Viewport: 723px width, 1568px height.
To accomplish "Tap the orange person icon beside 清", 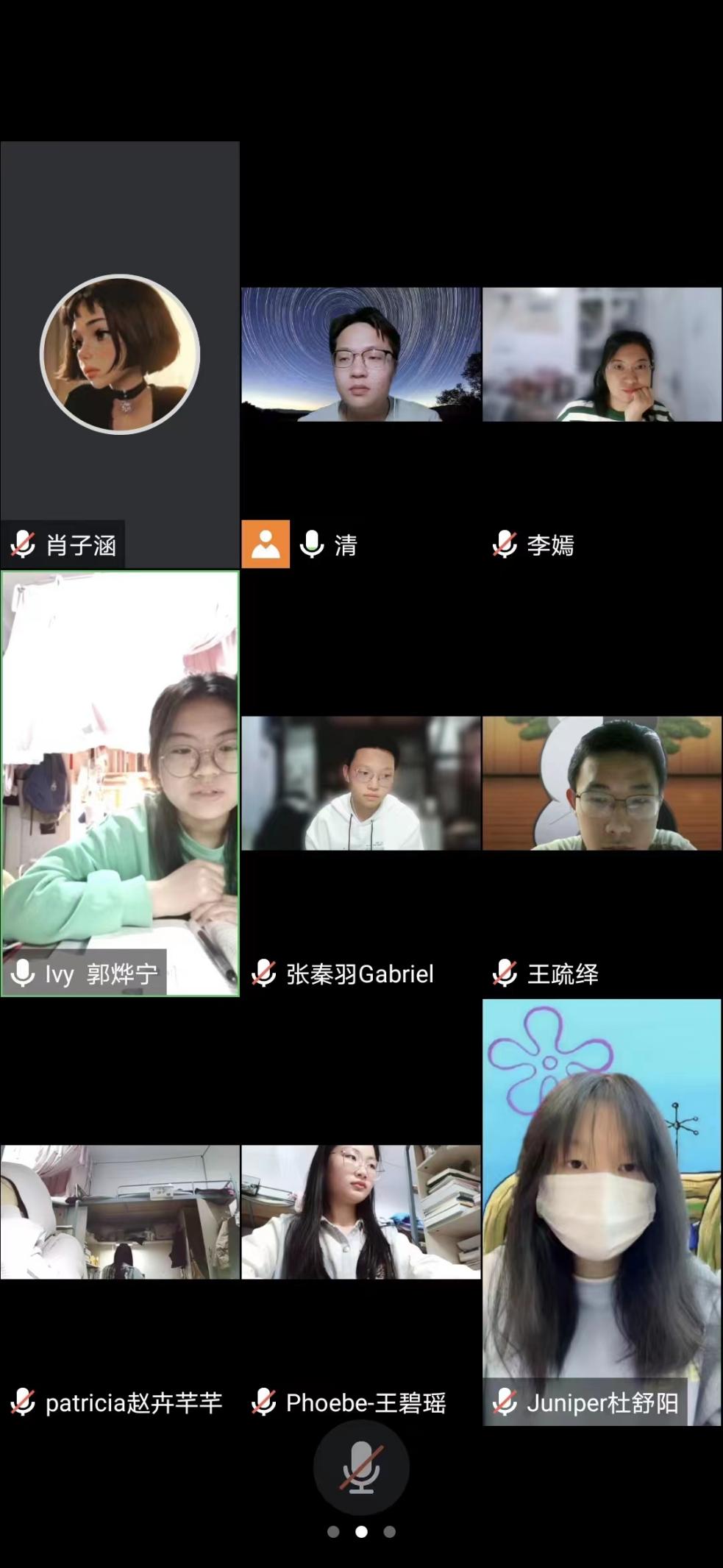I will coord(266,544).
